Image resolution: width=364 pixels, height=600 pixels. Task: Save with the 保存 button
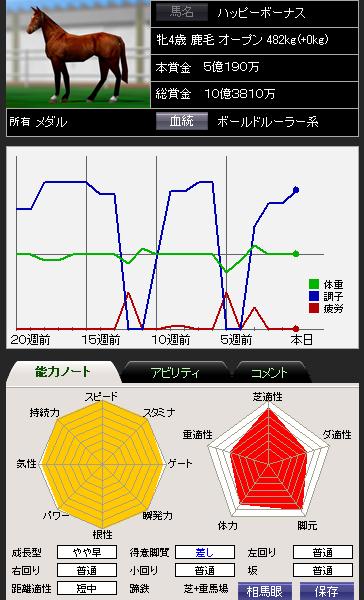pyautogui.click(x=326, y=591)
